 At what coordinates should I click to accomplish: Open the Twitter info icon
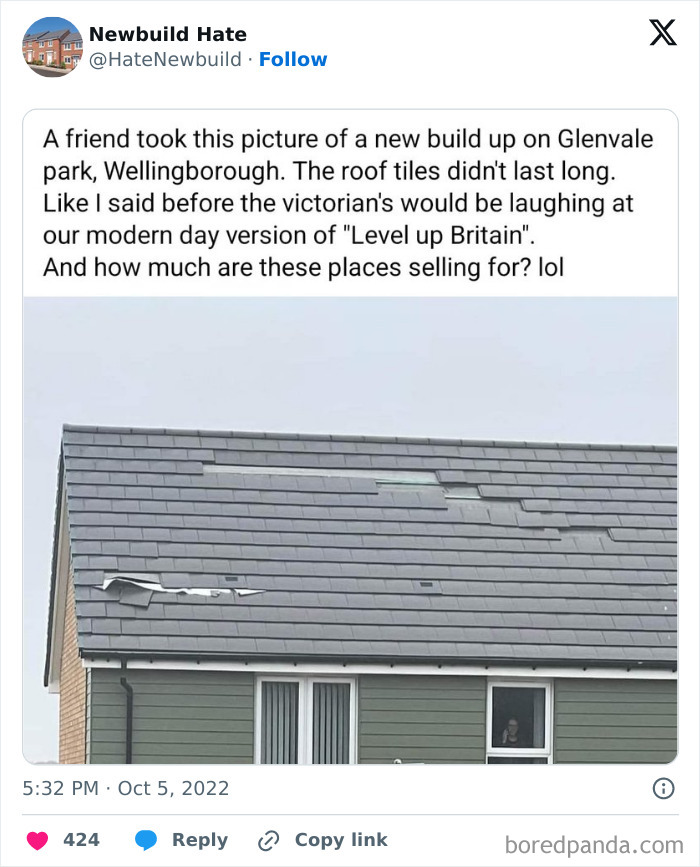[663, 788]
